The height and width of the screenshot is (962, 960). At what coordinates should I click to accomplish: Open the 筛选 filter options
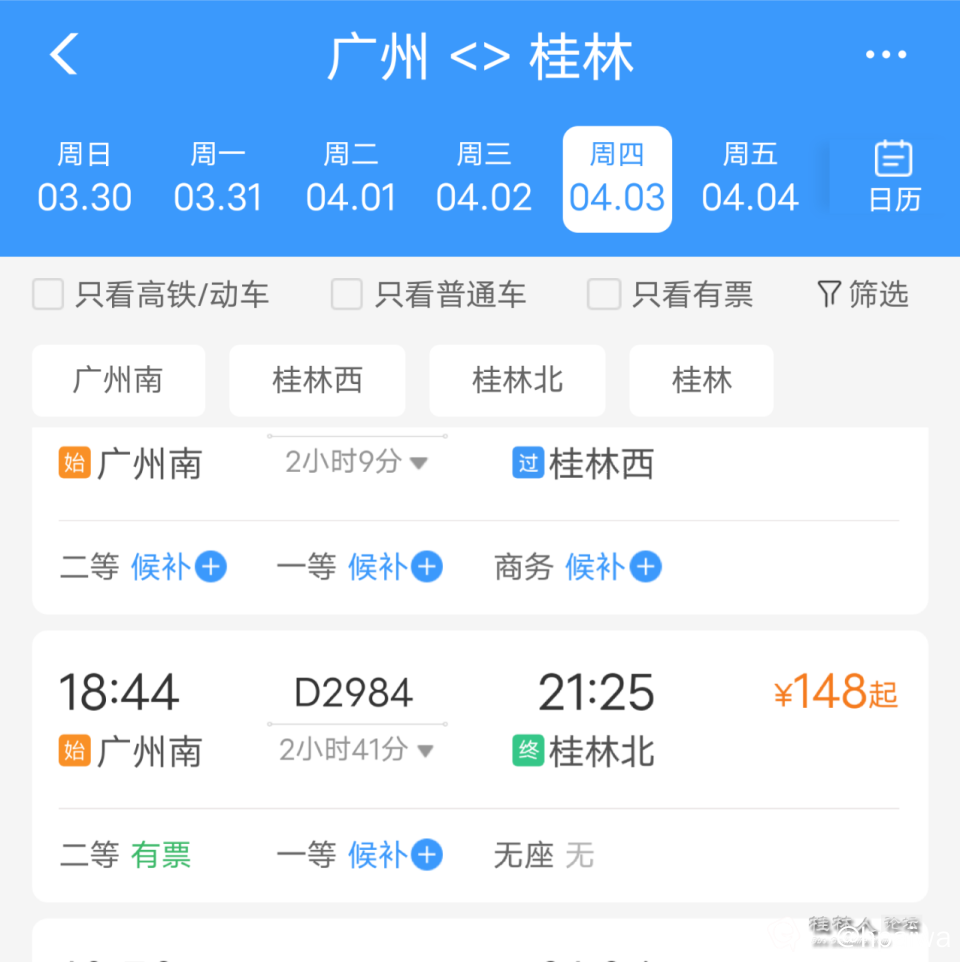[863, 294]
